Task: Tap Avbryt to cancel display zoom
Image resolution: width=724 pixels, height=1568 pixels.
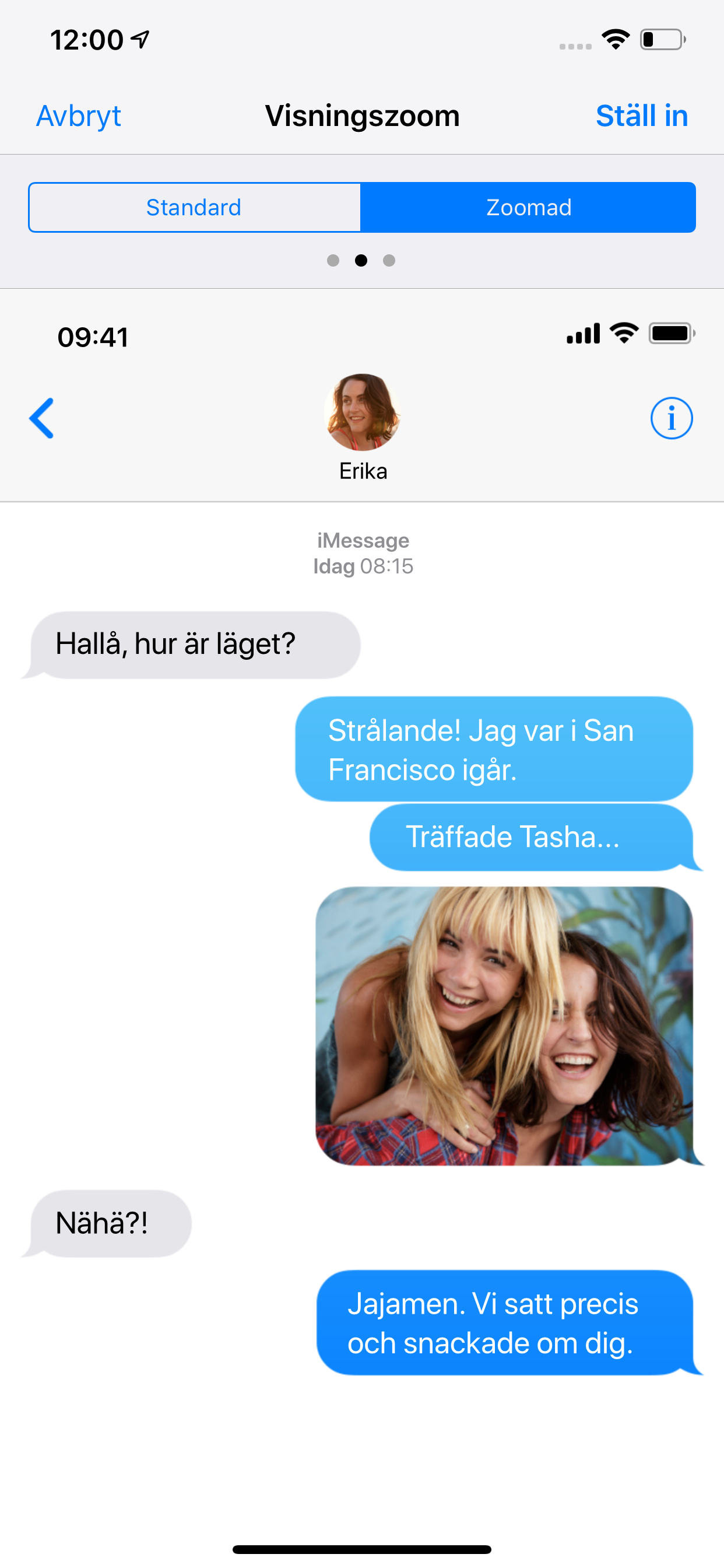Action: 79,116
